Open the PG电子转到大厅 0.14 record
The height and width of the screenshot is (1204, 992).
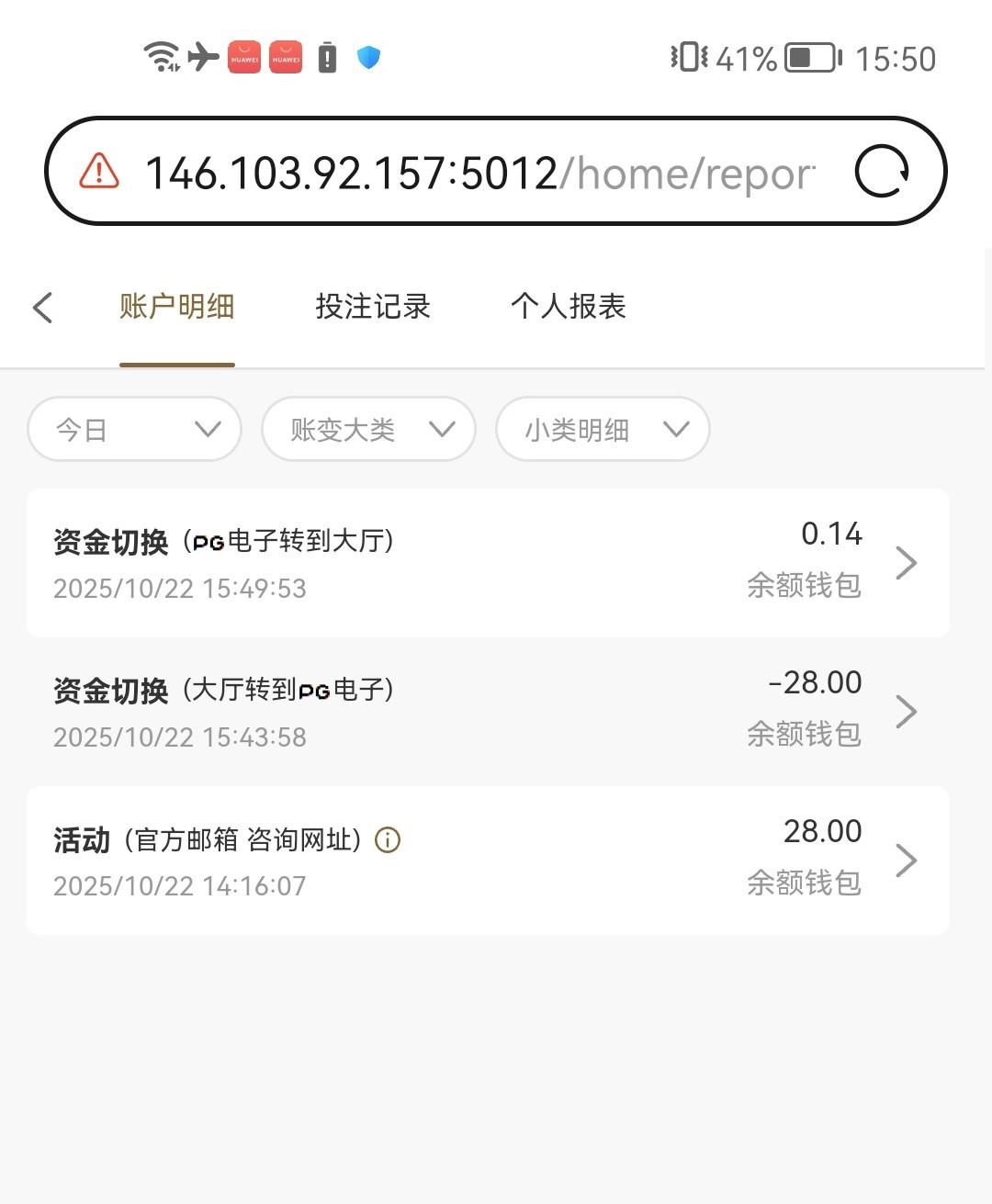tap(488, 563)
